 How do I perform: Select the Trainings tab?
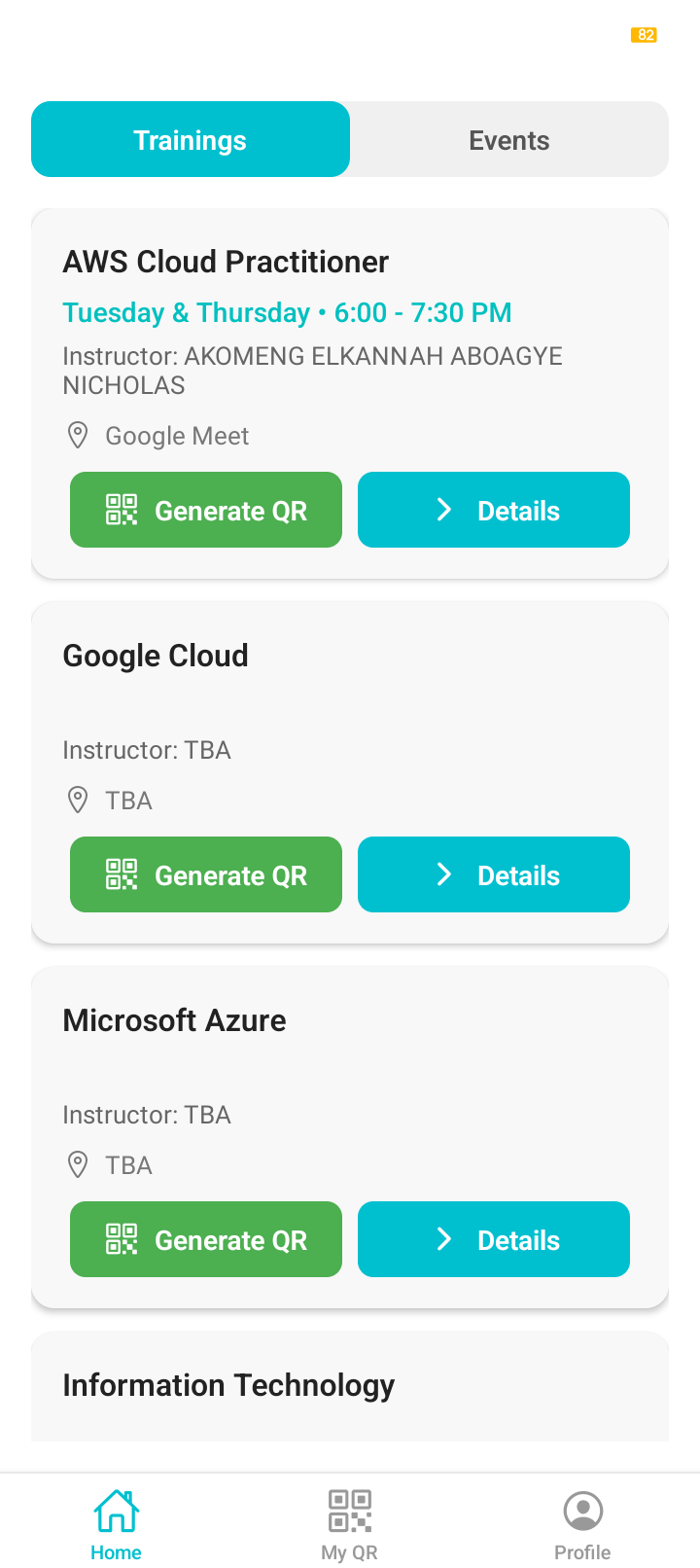191,139
